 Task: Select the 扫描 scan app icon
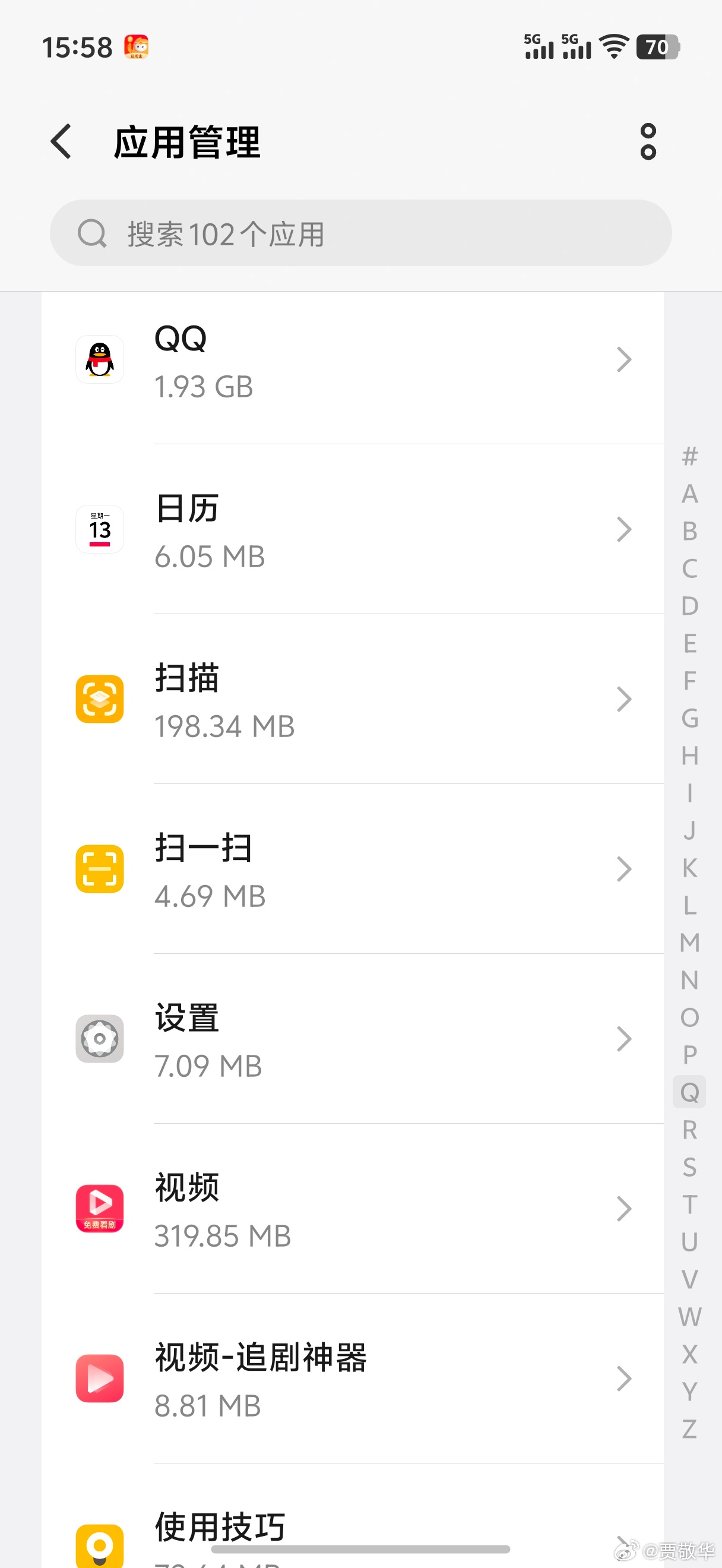pos(99,699)
